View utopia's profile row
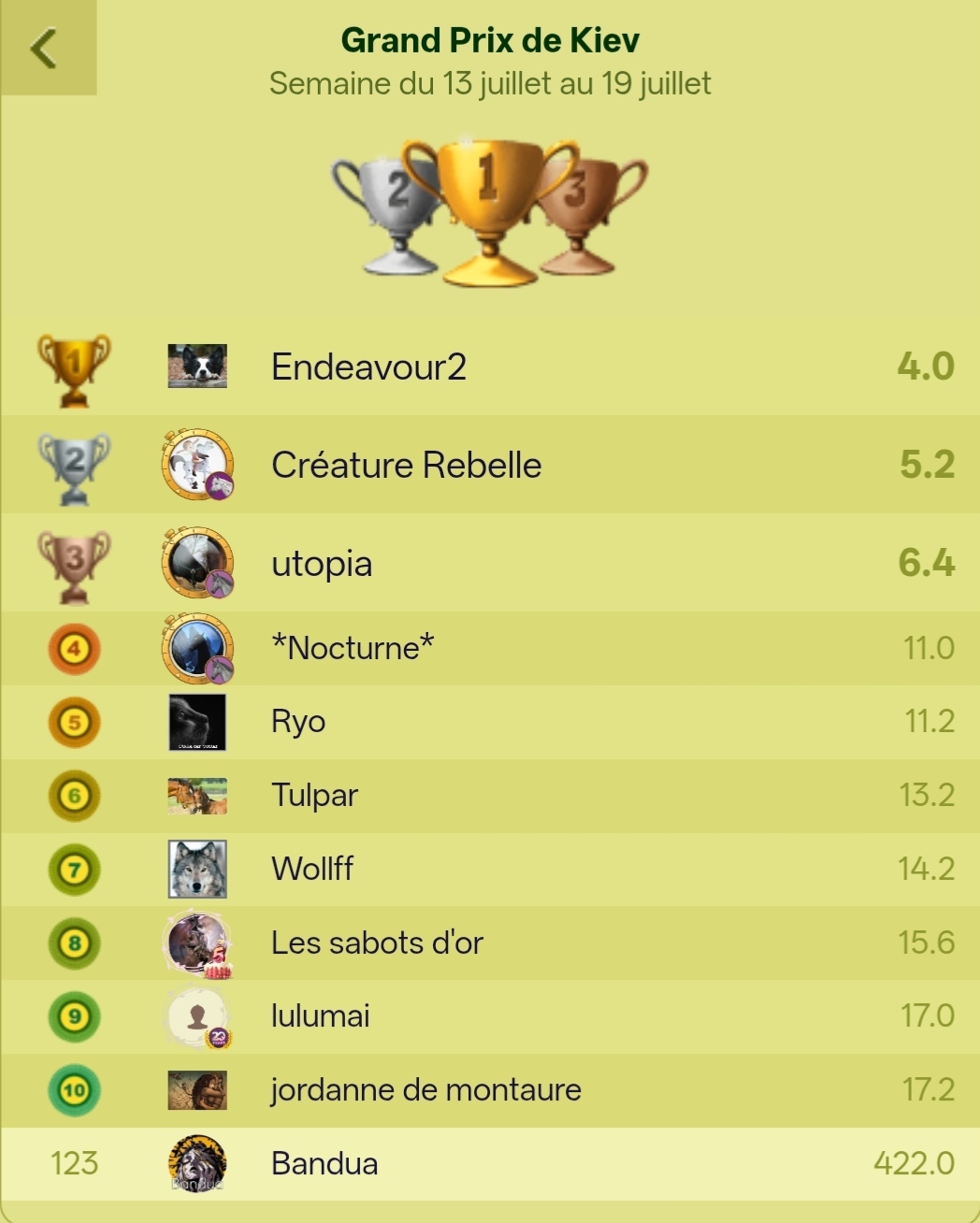980x1223 pixels. (490, 563)
